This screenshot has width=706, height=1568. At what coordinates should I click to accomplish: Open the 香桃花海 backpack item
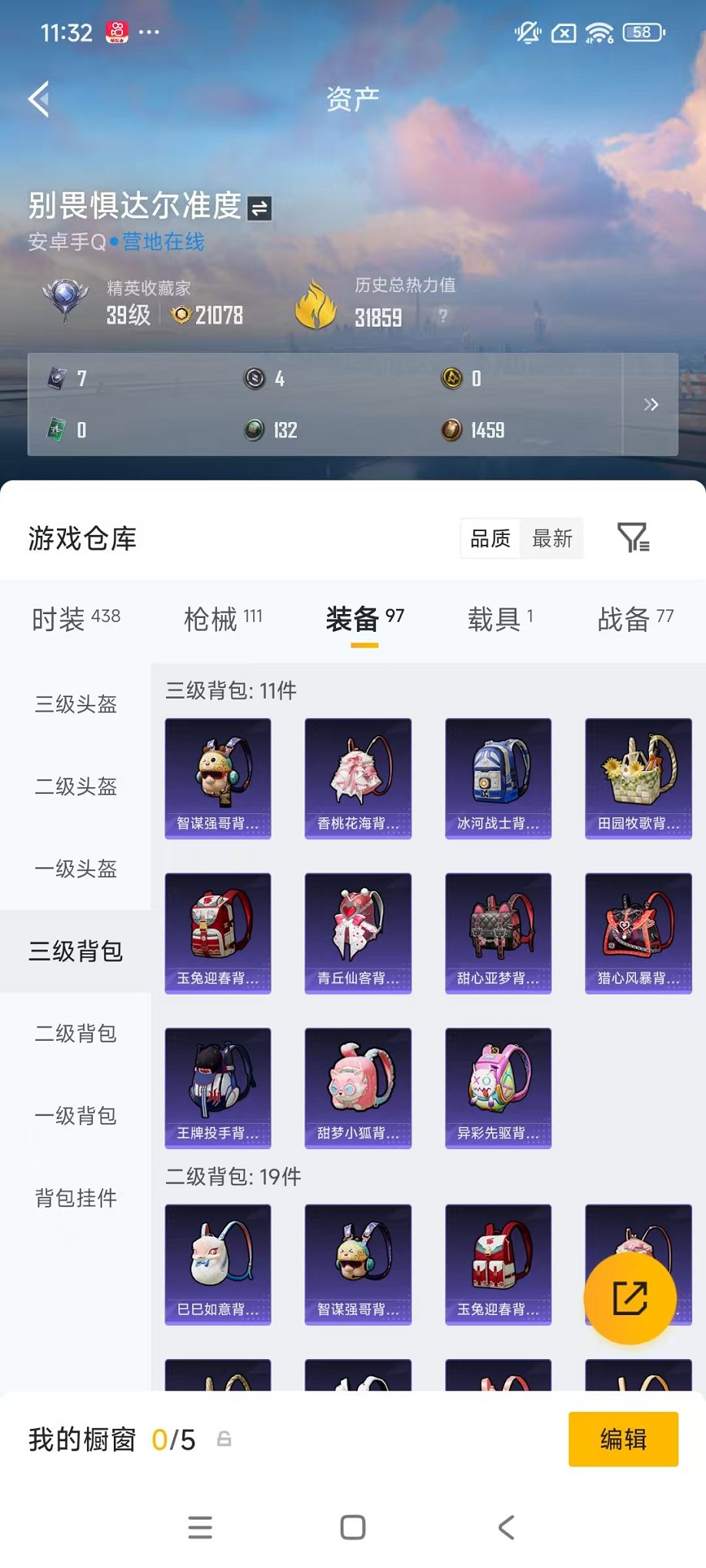click(x=358, y=778)
